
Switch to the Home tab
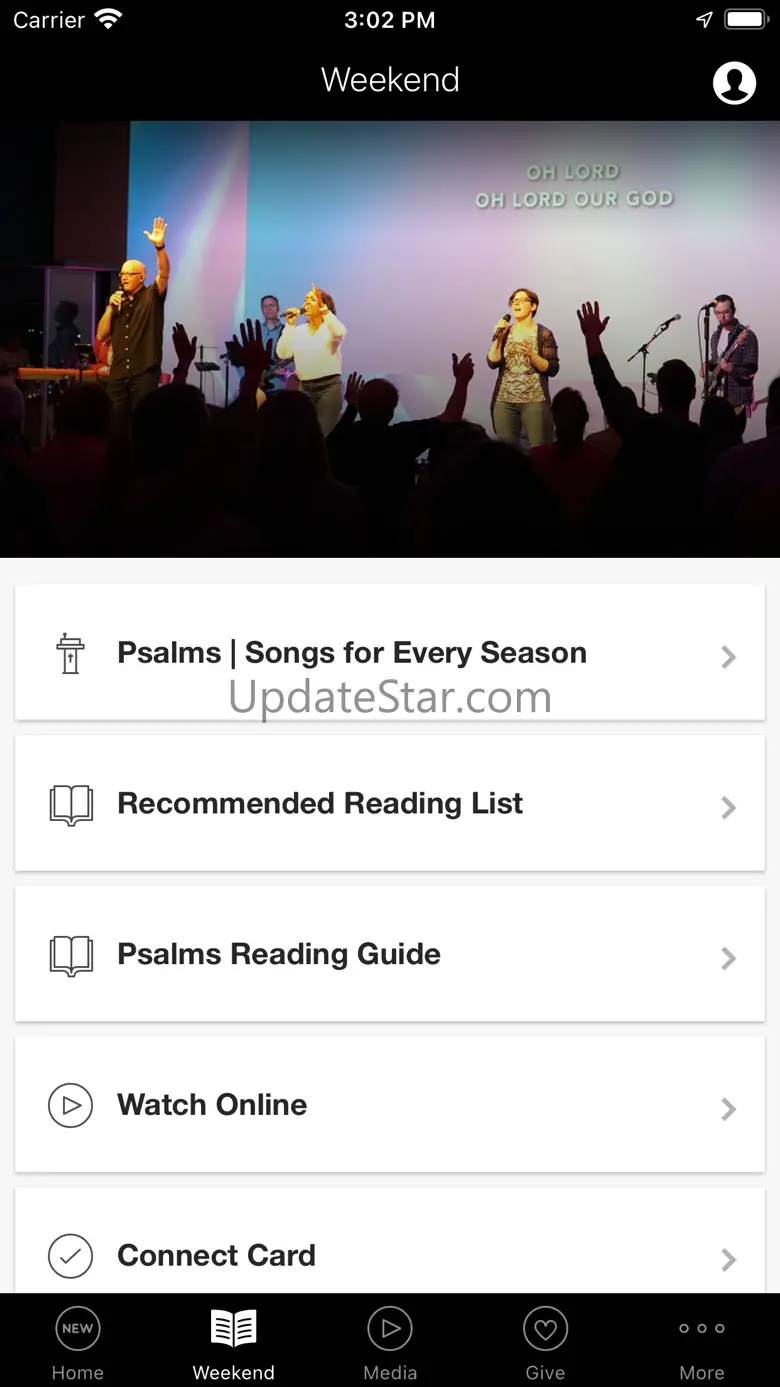(x=78, y=1342)
